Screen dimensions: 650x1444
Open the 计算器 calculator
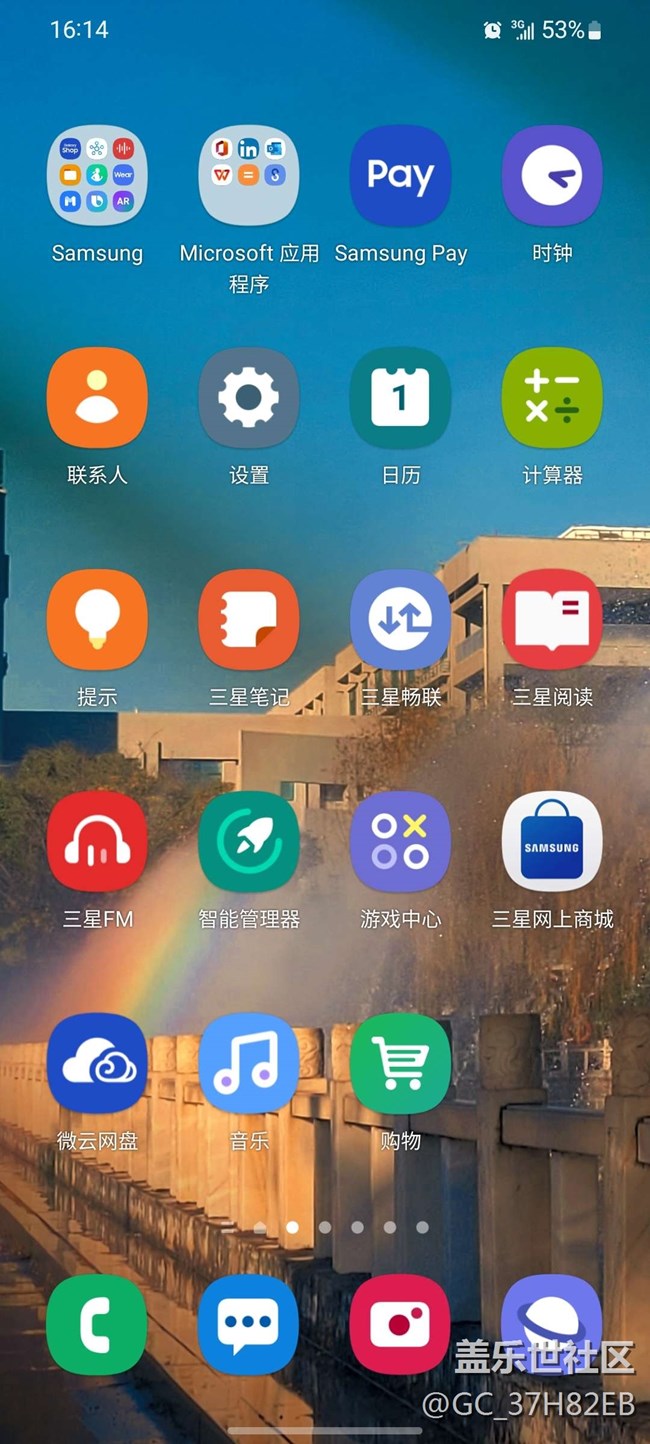(x=552, y=397)
